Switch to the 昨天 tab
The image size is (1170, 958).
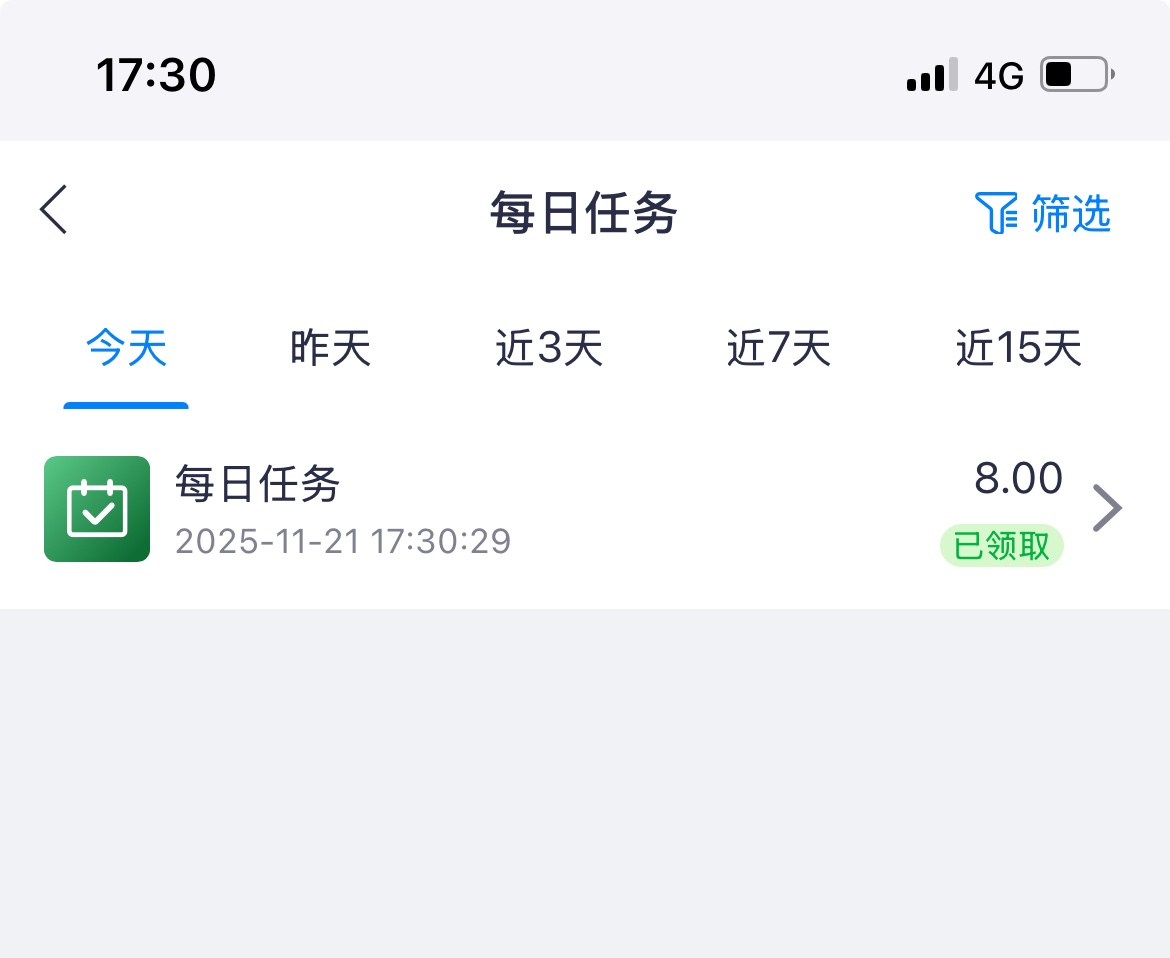point(330,349)
